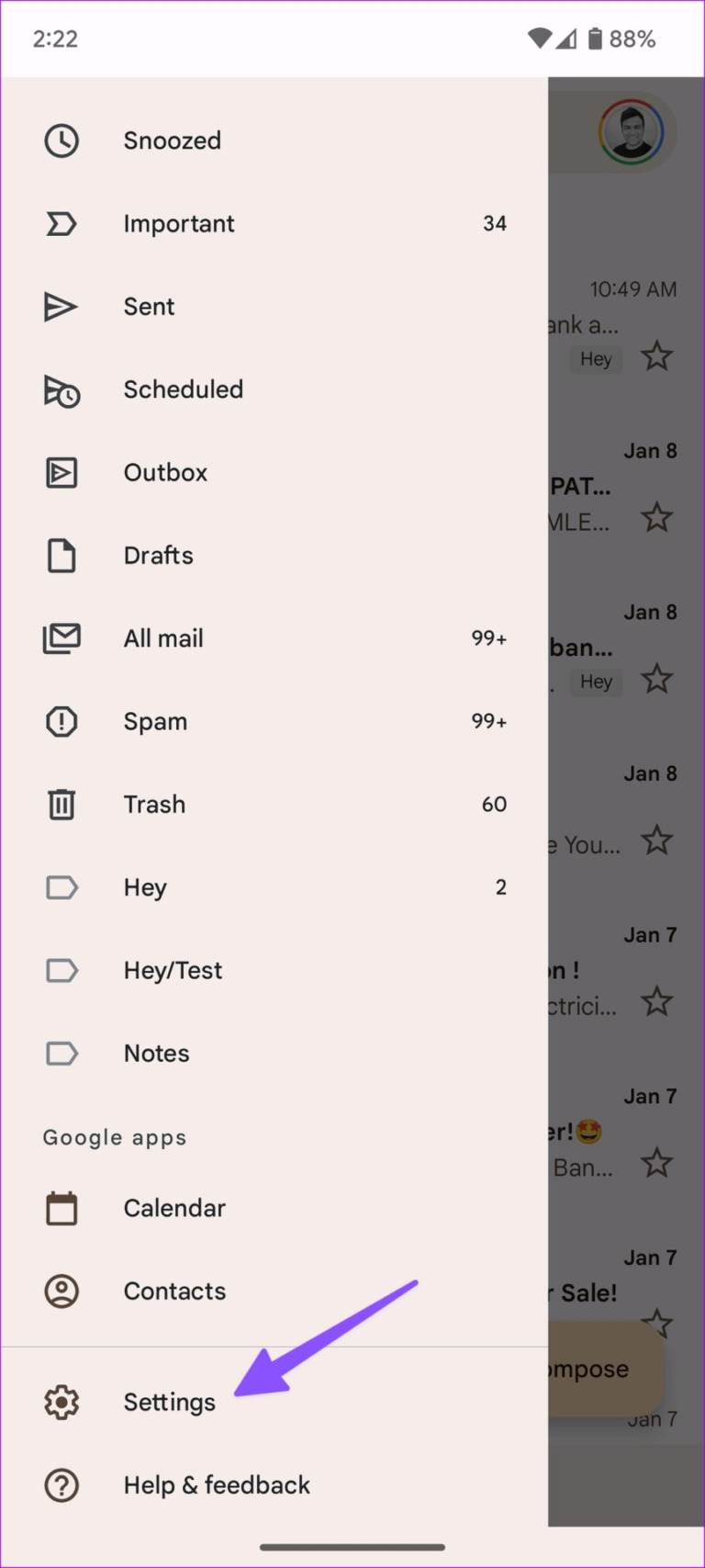Tap the account profile picture

coord(632,131)
